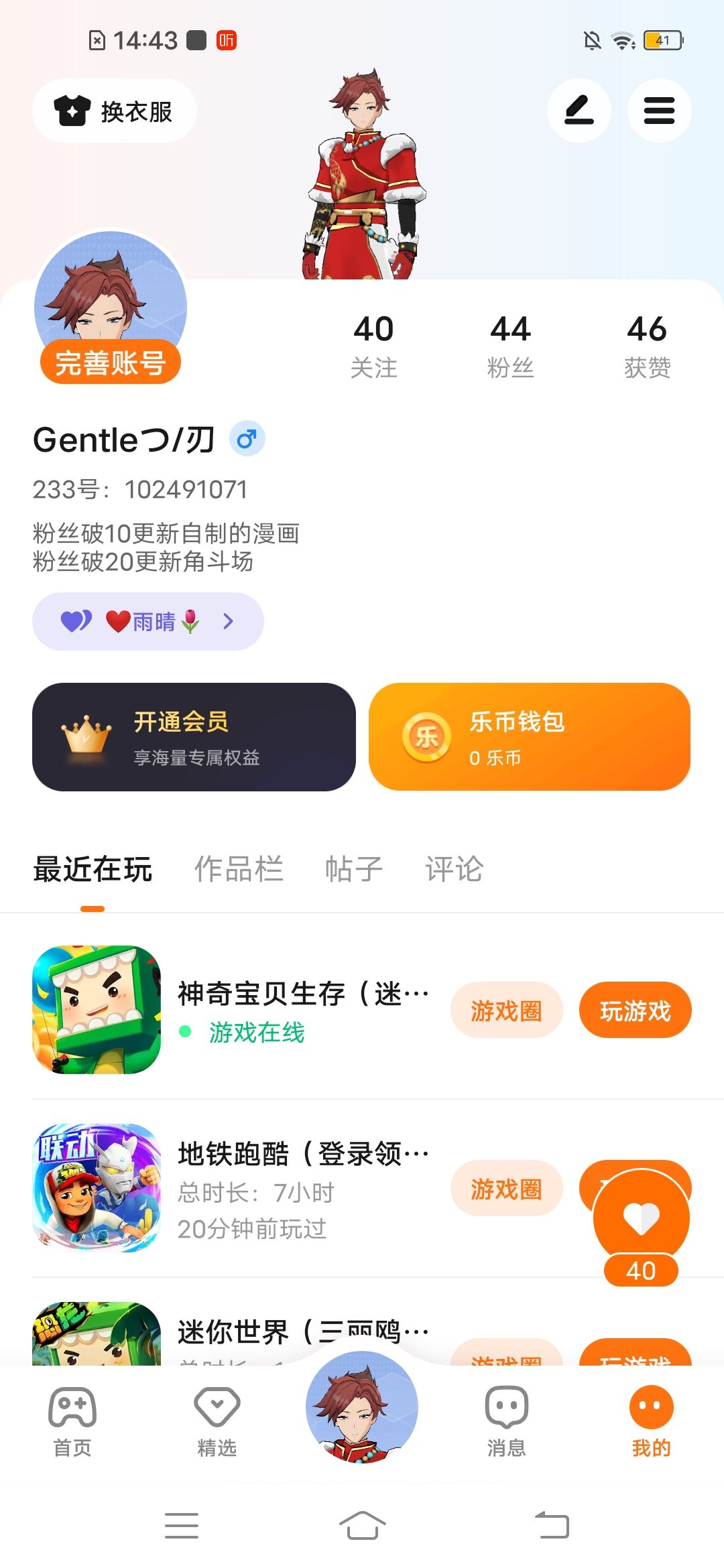Open the hamburger menu
Viewport: 724px width, 1568px height.
659,111
